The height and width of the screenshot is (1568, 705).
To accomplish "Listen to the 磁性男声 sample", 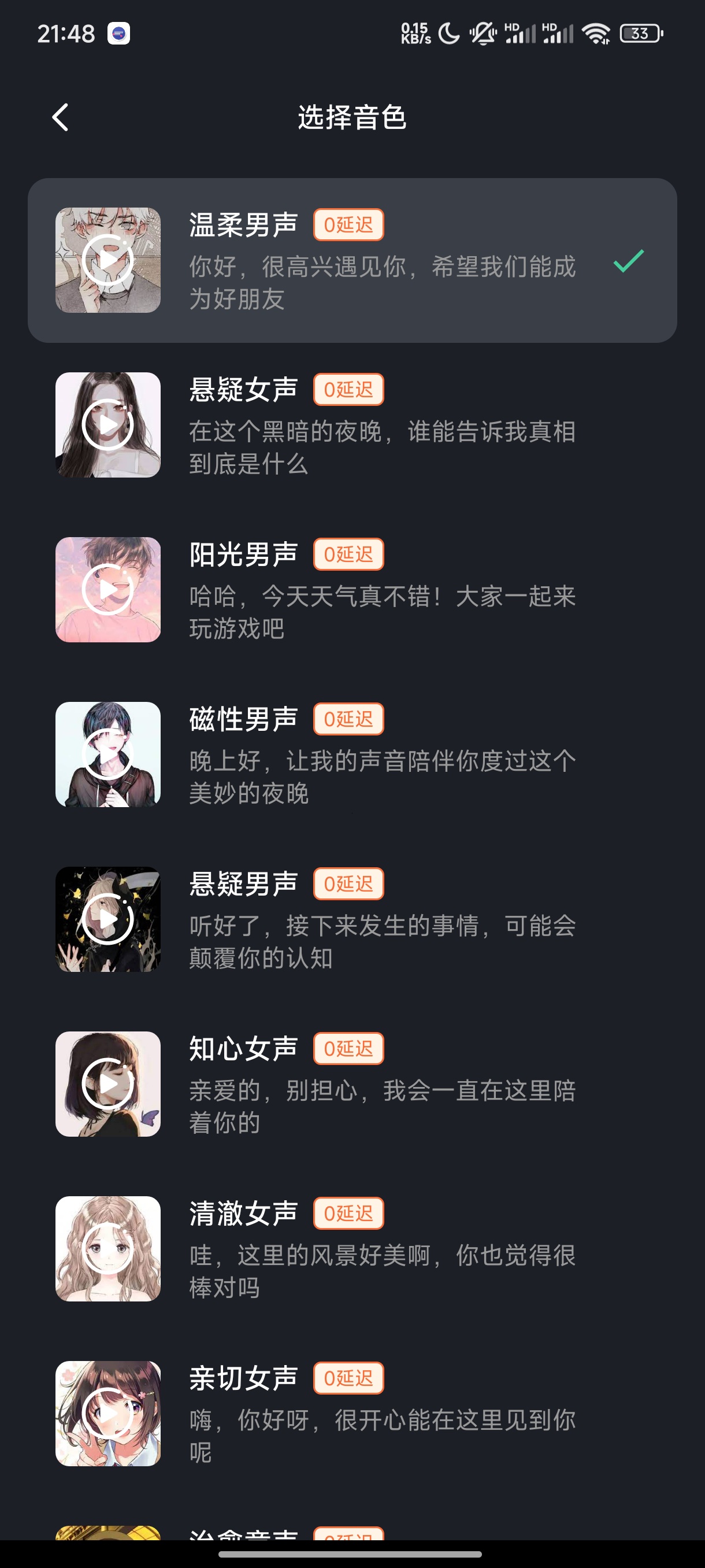I will (107, 755).
